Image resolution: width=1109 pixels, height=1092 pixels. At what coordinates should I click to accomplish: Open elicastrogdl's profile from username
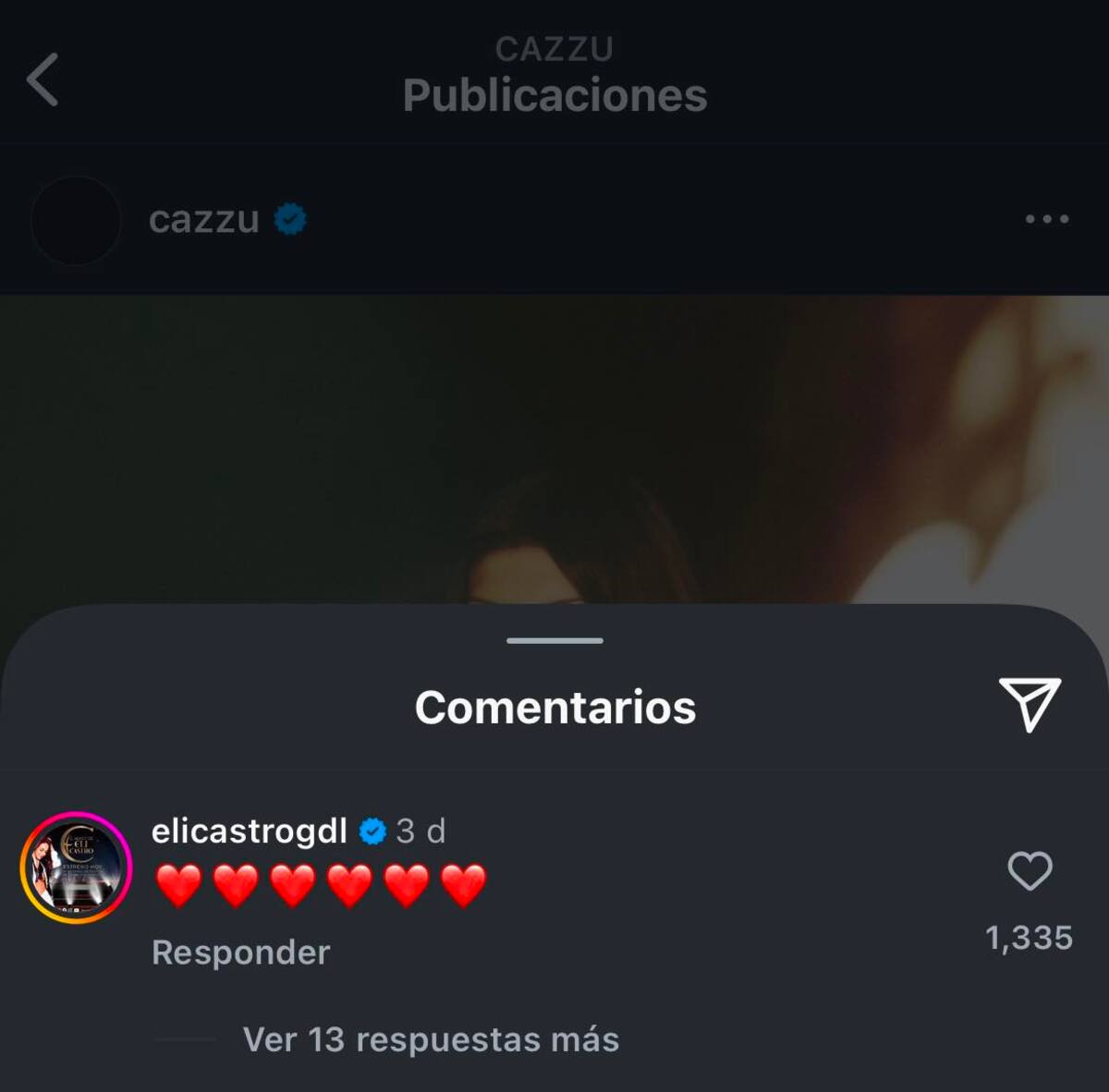(250, 831)
